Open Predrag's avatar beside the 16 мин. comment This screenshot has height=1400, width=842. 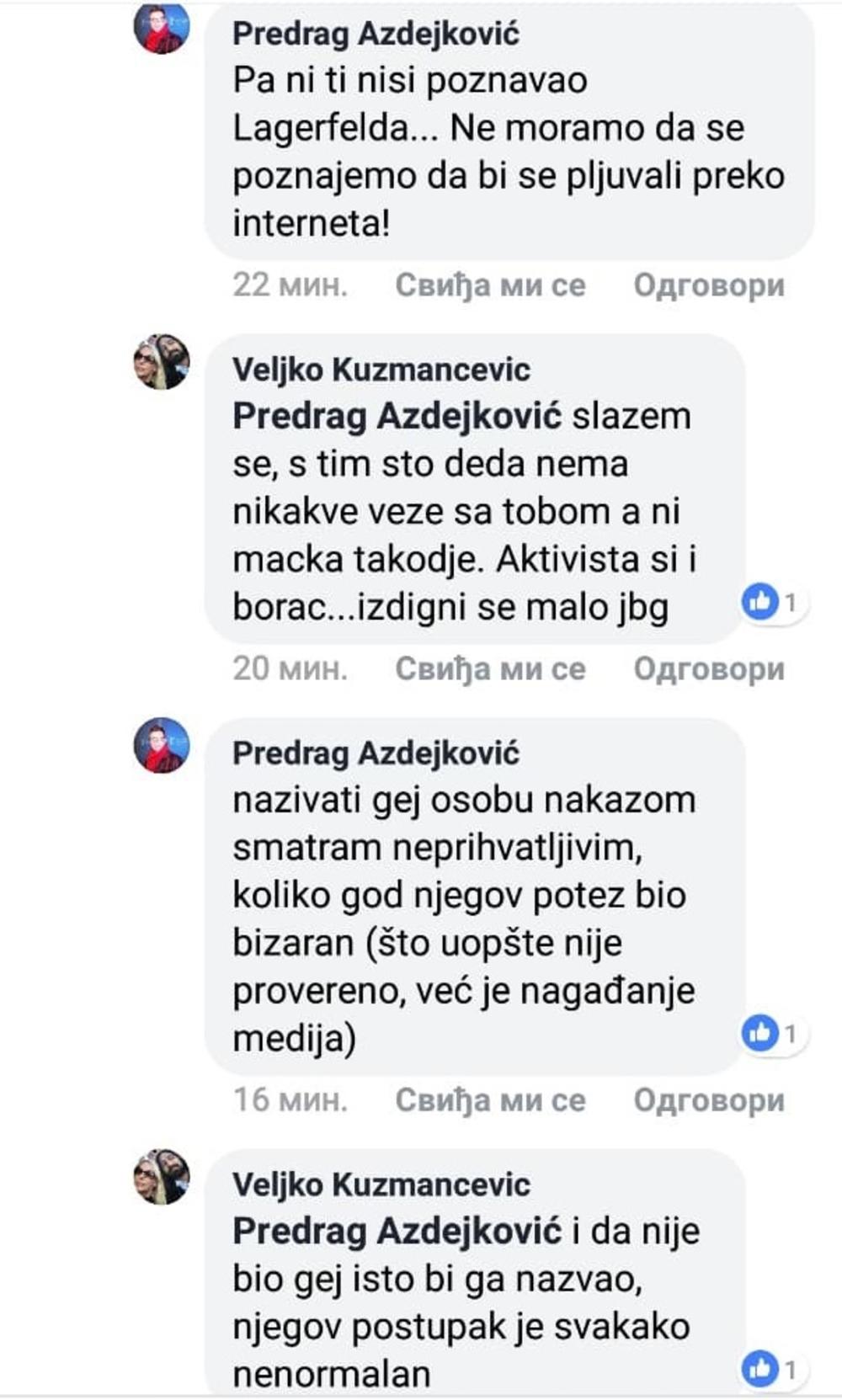pyautogui.click(x=162, y=746)
